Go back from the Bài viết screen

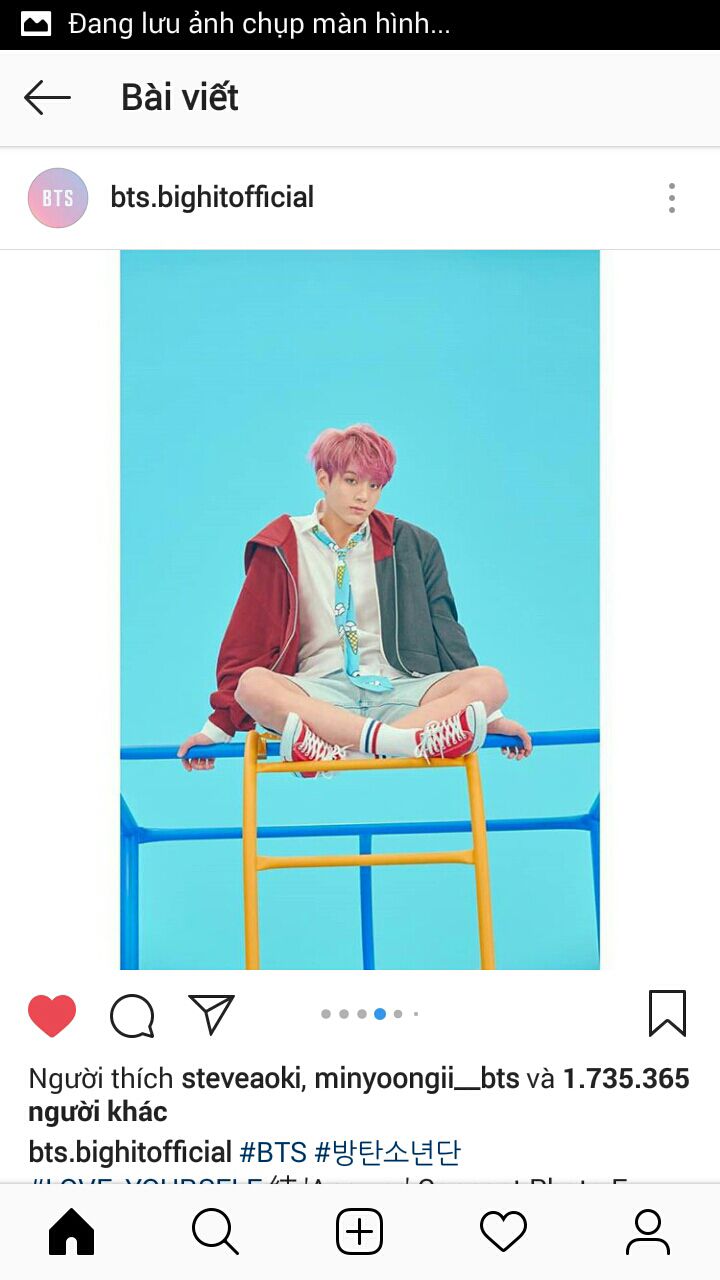[x=47, y=98]
